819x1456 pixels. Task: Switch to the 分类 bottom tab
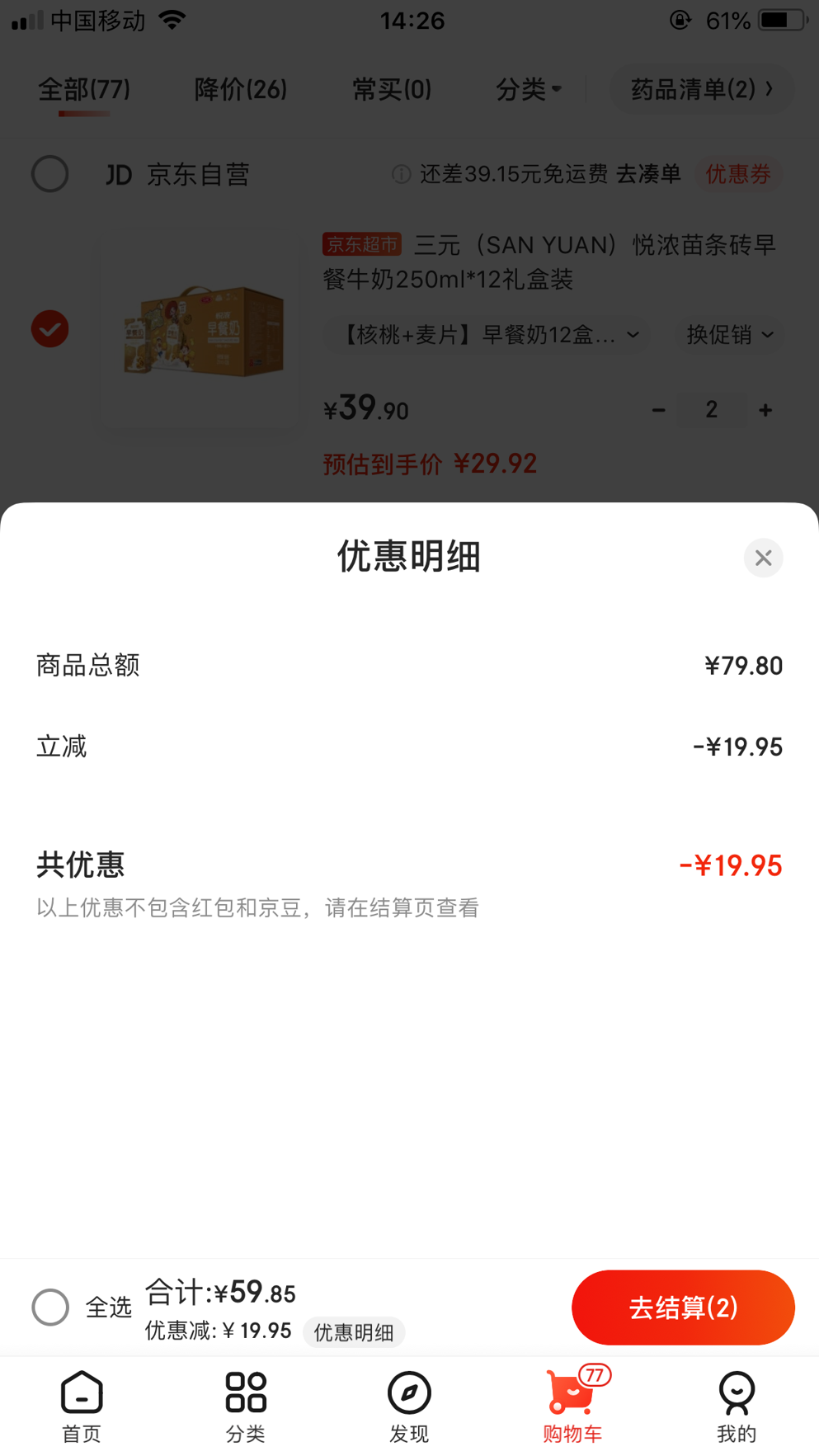pos(246,1407)
